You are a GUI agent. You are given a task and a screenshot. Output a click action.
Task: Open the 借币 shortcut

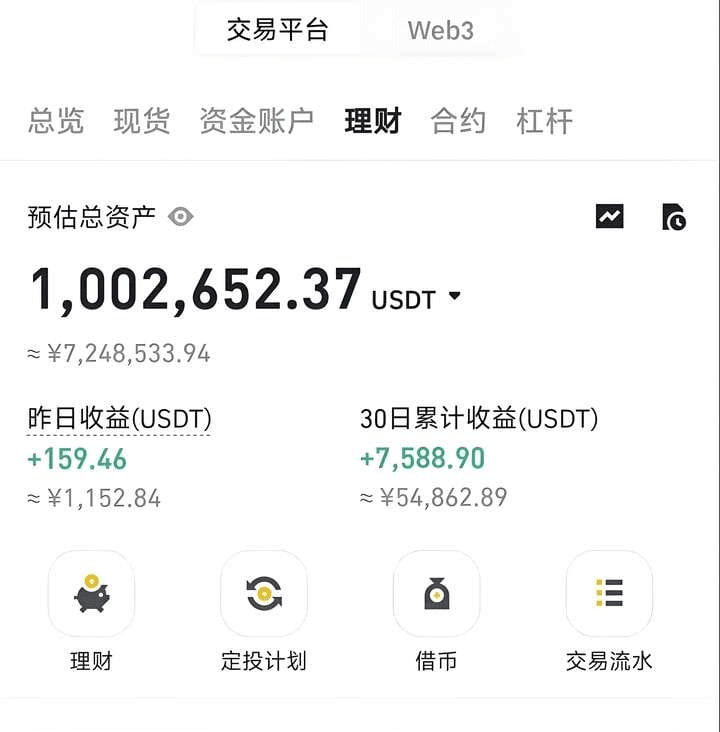click(x=436, y=595)
